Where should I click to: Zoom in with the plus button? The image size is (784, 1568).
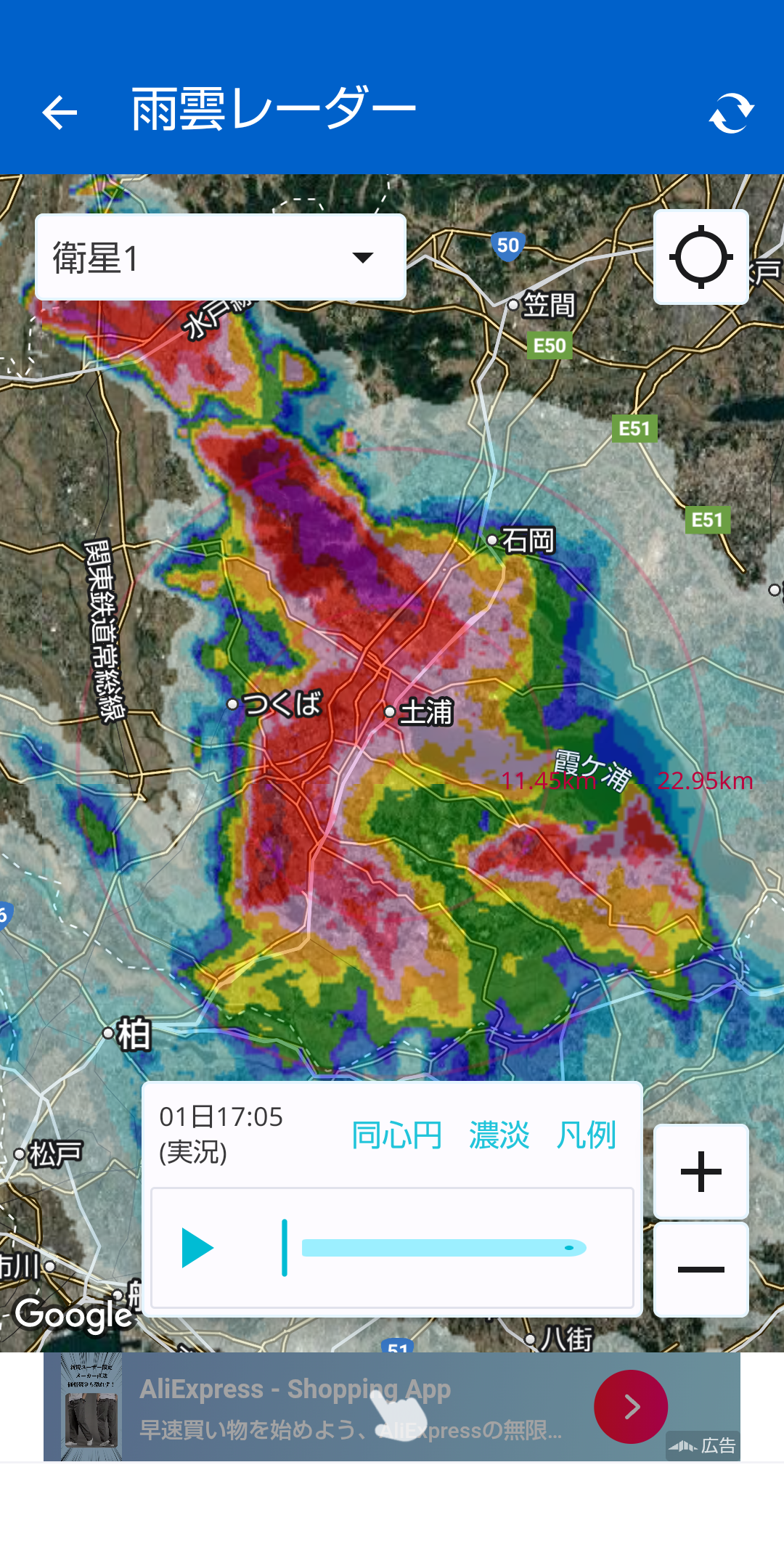pos(701,1172)
